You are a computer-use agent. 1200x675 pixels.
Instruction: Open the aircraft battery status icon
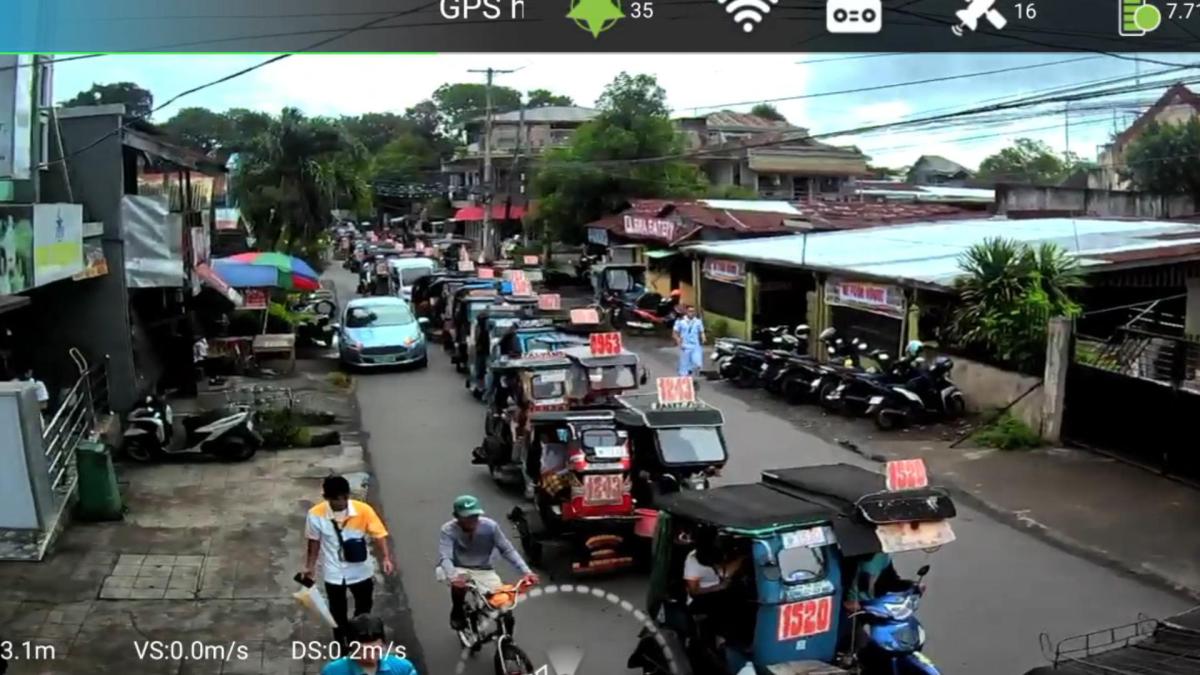[x=1139, y=15]
